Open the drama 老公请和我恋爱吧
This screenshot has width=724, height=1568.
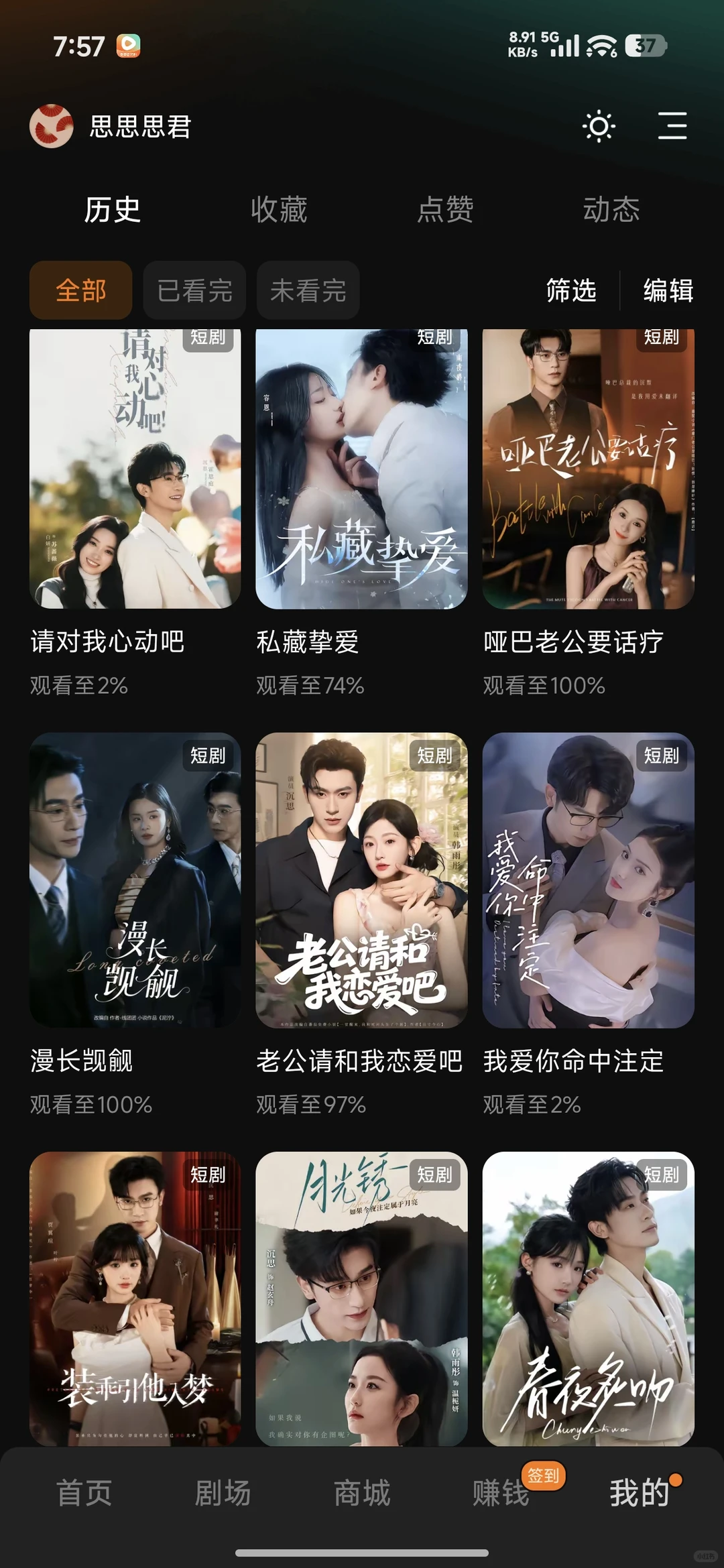(x=361, y=880)
